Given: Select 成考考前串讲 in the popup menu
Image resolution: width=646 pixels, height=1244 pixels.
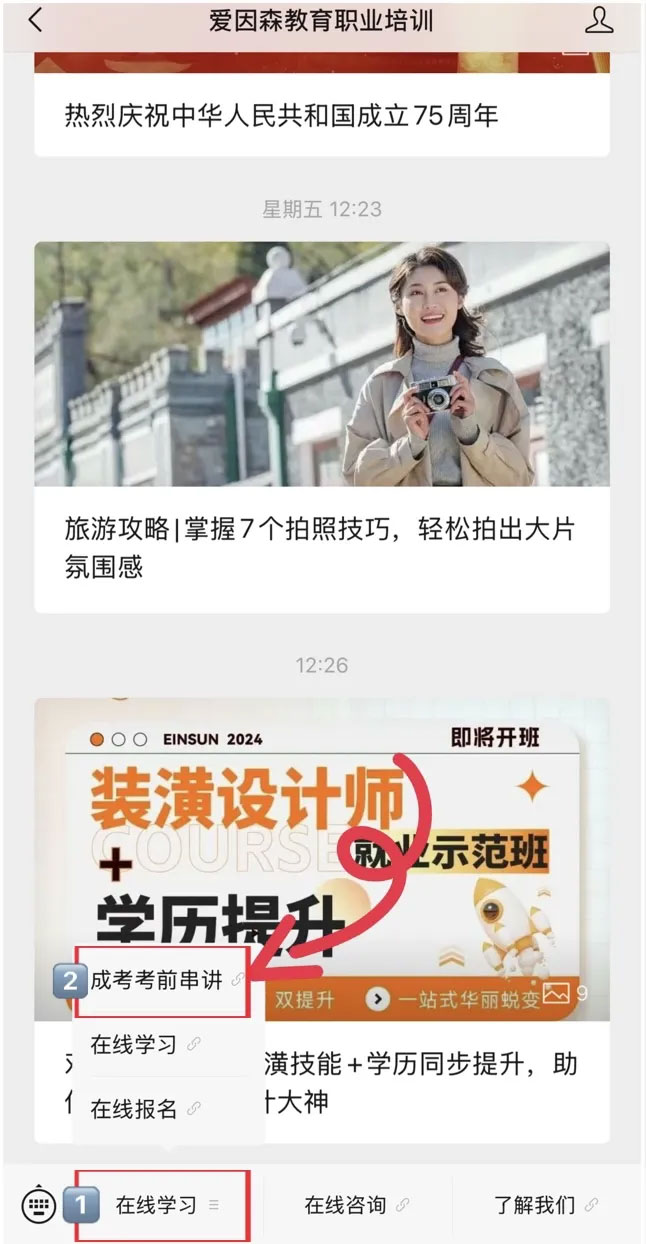Looking at the screenshot, I should [158, 981].
